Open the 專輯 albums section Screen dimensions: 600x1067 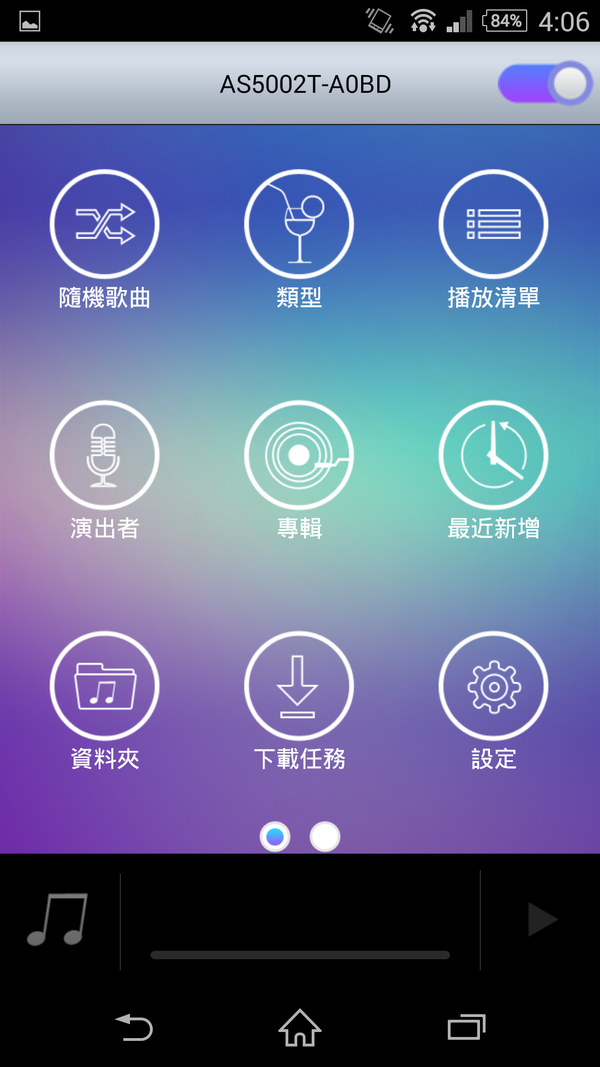[299, 455]
